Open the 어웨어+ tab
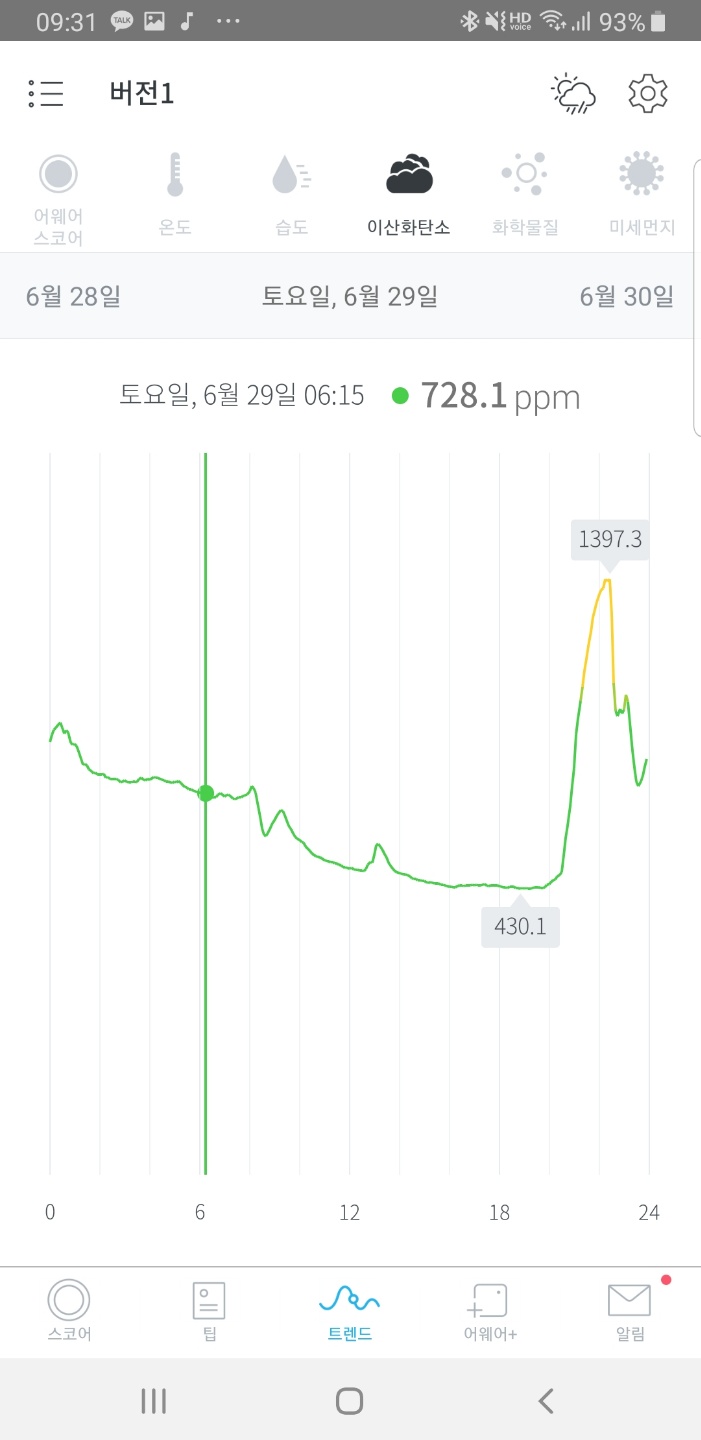The image size is (701, 1440). [490, 1311]
